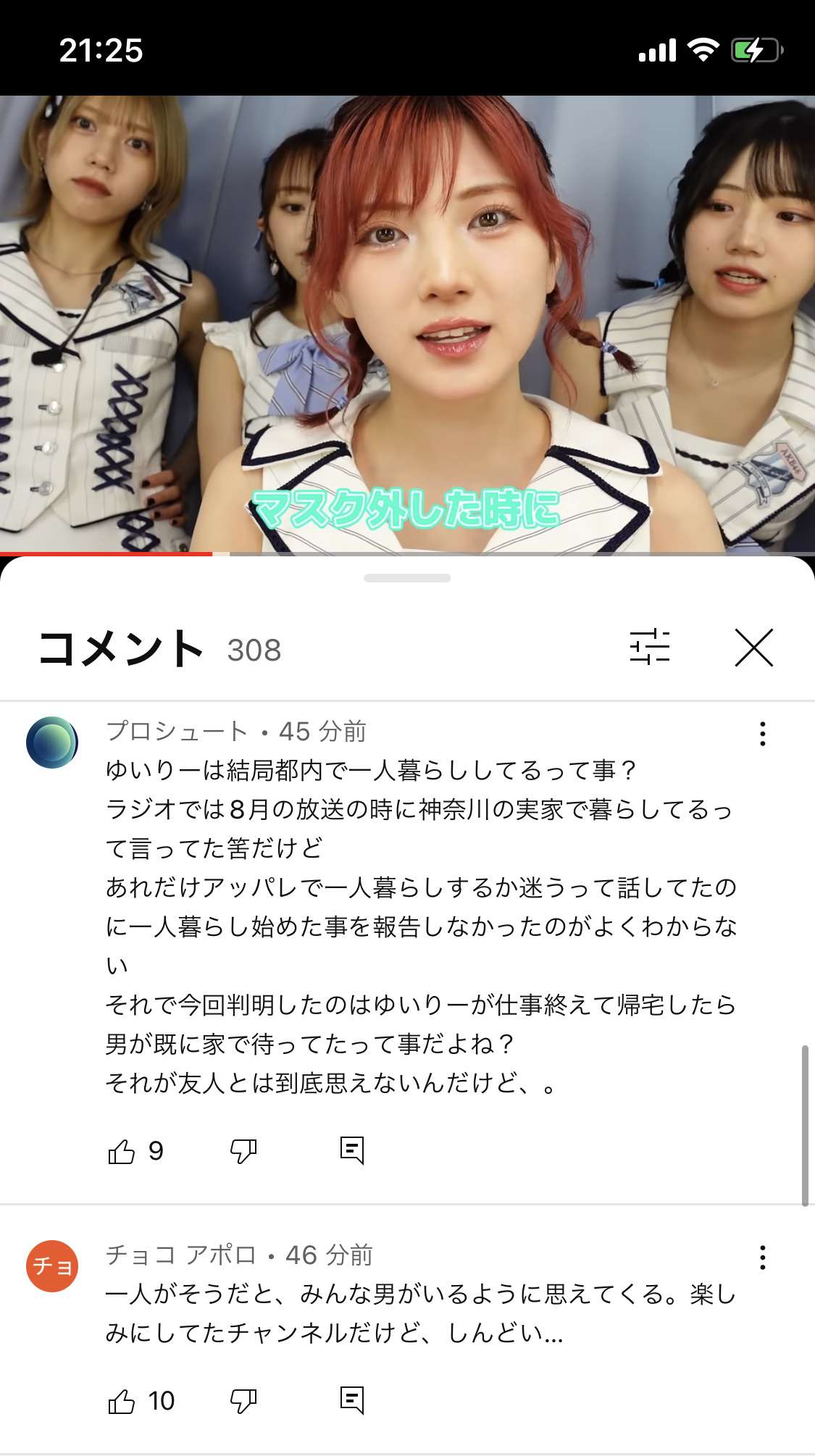This screenshot has height=1456, width=815.
Task: Like プロシュート's comment
Action: pyautogui.click(x=122, y=1151)
